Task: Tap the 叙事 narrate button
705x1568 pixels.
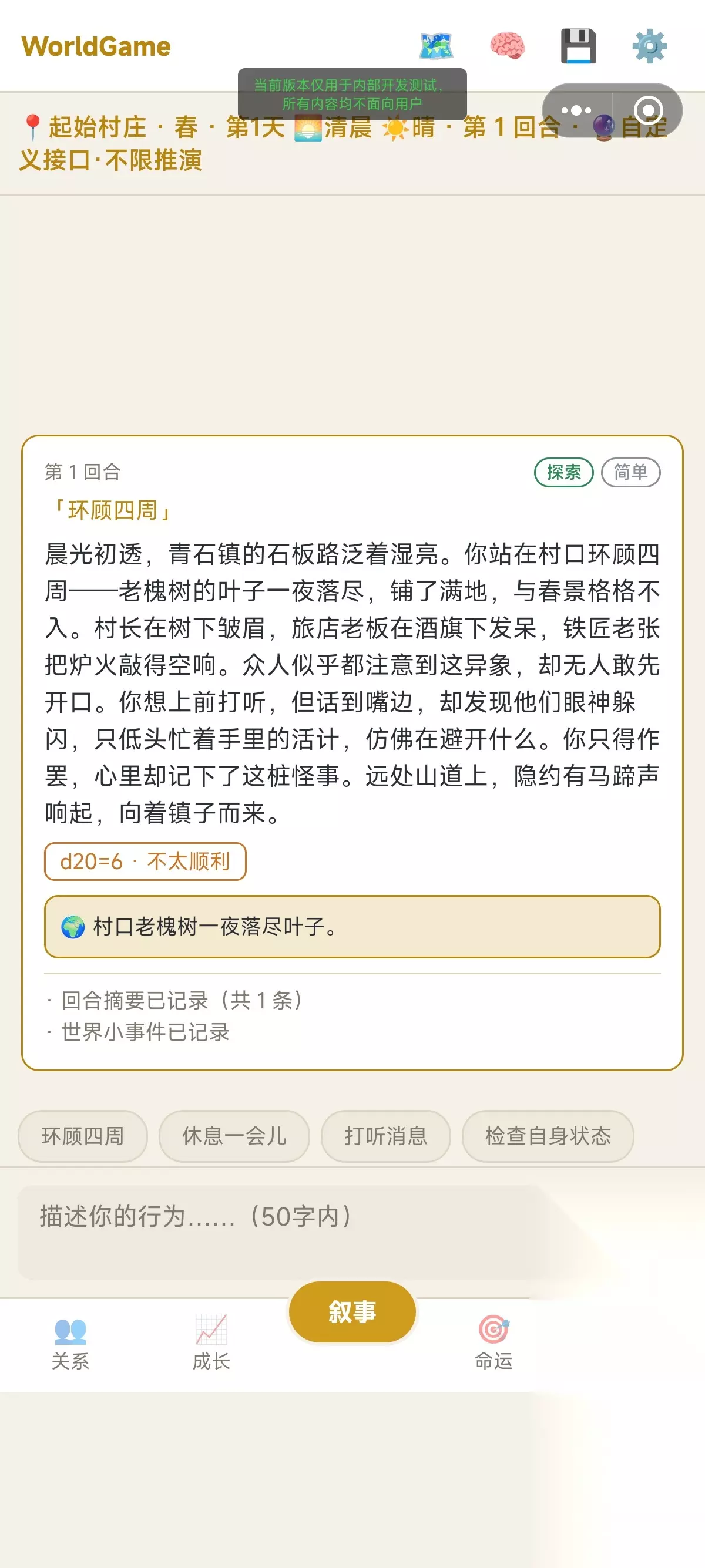Action: click(x=352, y=1312)
